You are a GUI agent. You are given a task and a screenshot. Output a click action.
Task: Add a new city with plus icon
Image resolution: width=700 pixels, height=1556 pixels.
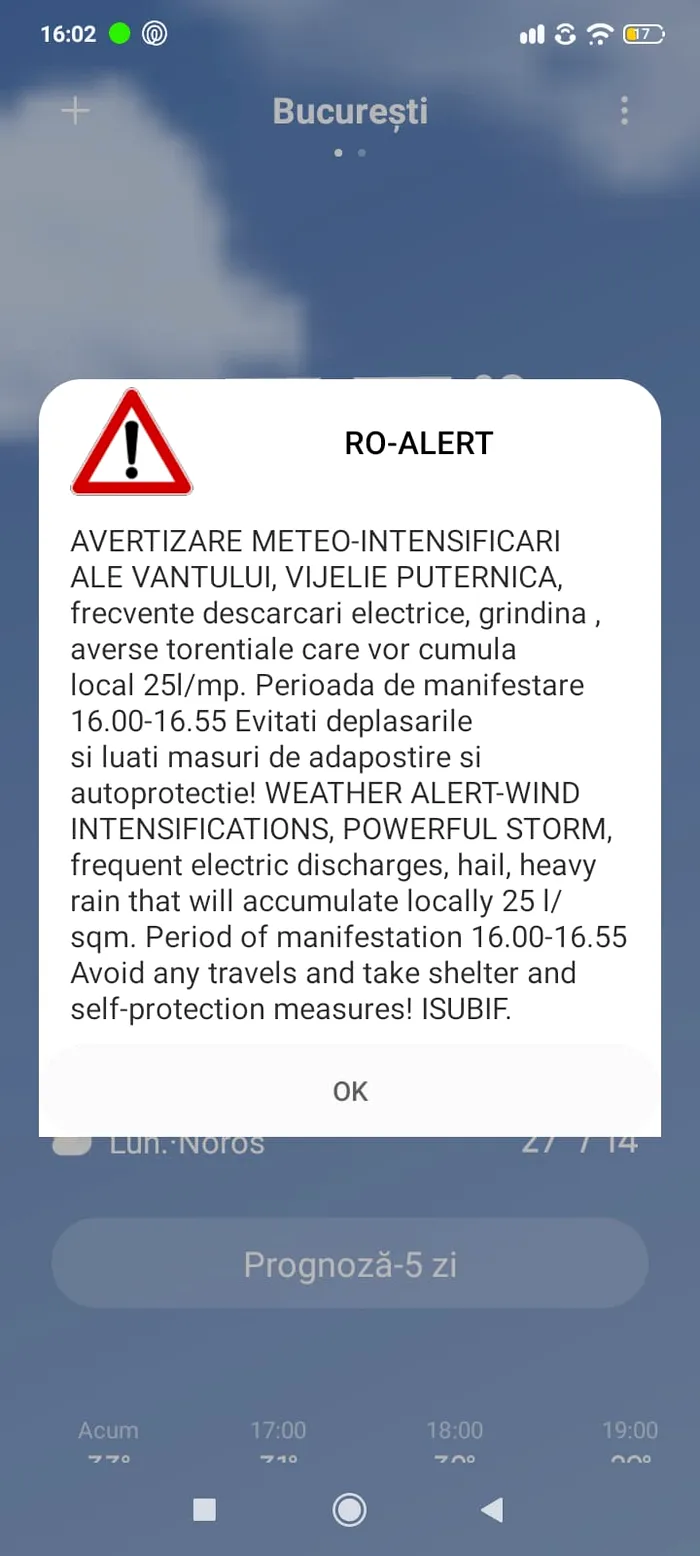(75, 110)
